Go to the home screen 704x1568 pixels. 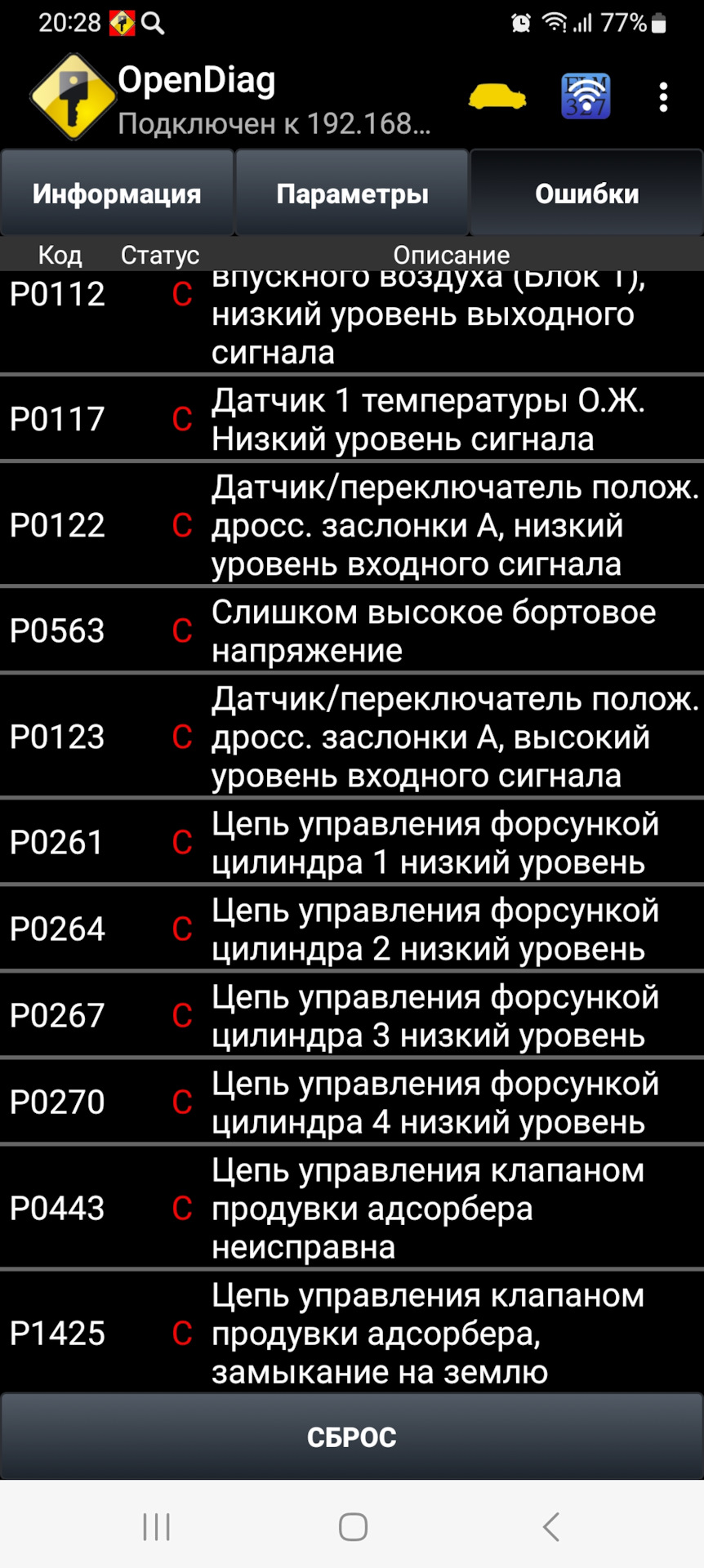(x=353, y=1526)
